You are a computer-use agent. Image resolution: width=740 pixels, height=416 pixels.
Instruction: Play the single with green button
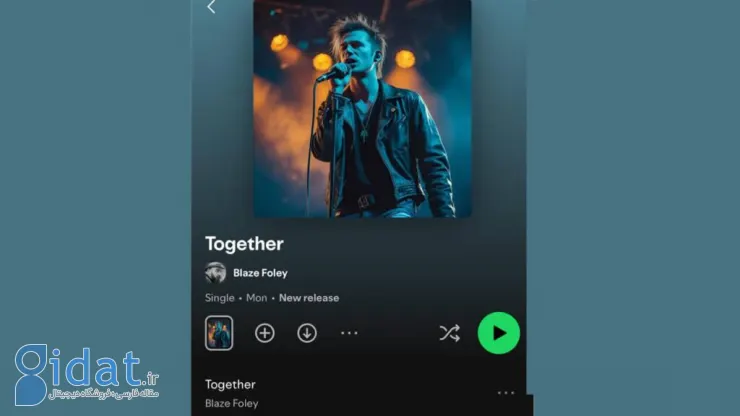point(498,333)
